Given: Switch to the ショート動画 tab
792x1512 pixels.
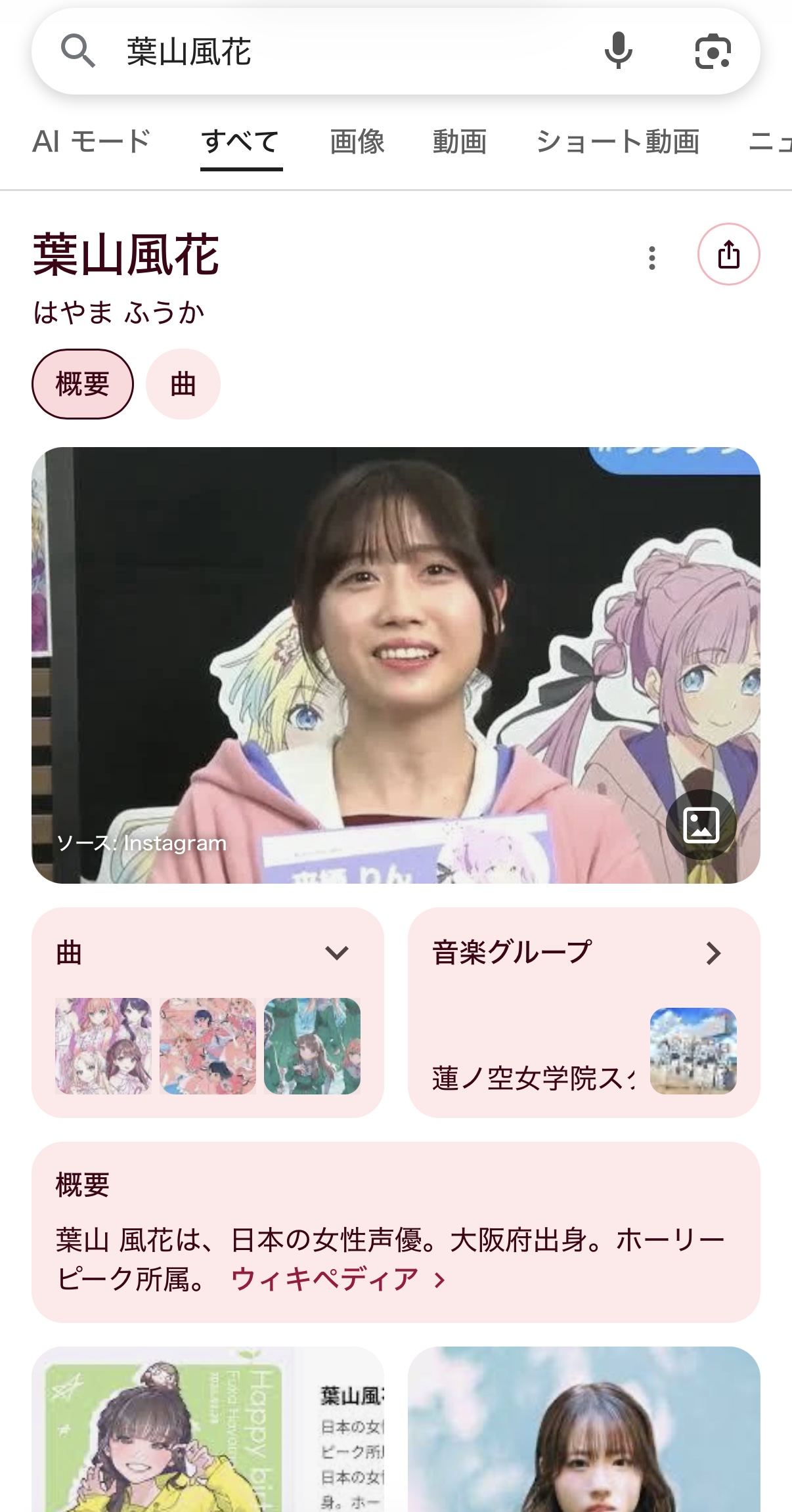Looking at the screenshot, I should [618, 142].
